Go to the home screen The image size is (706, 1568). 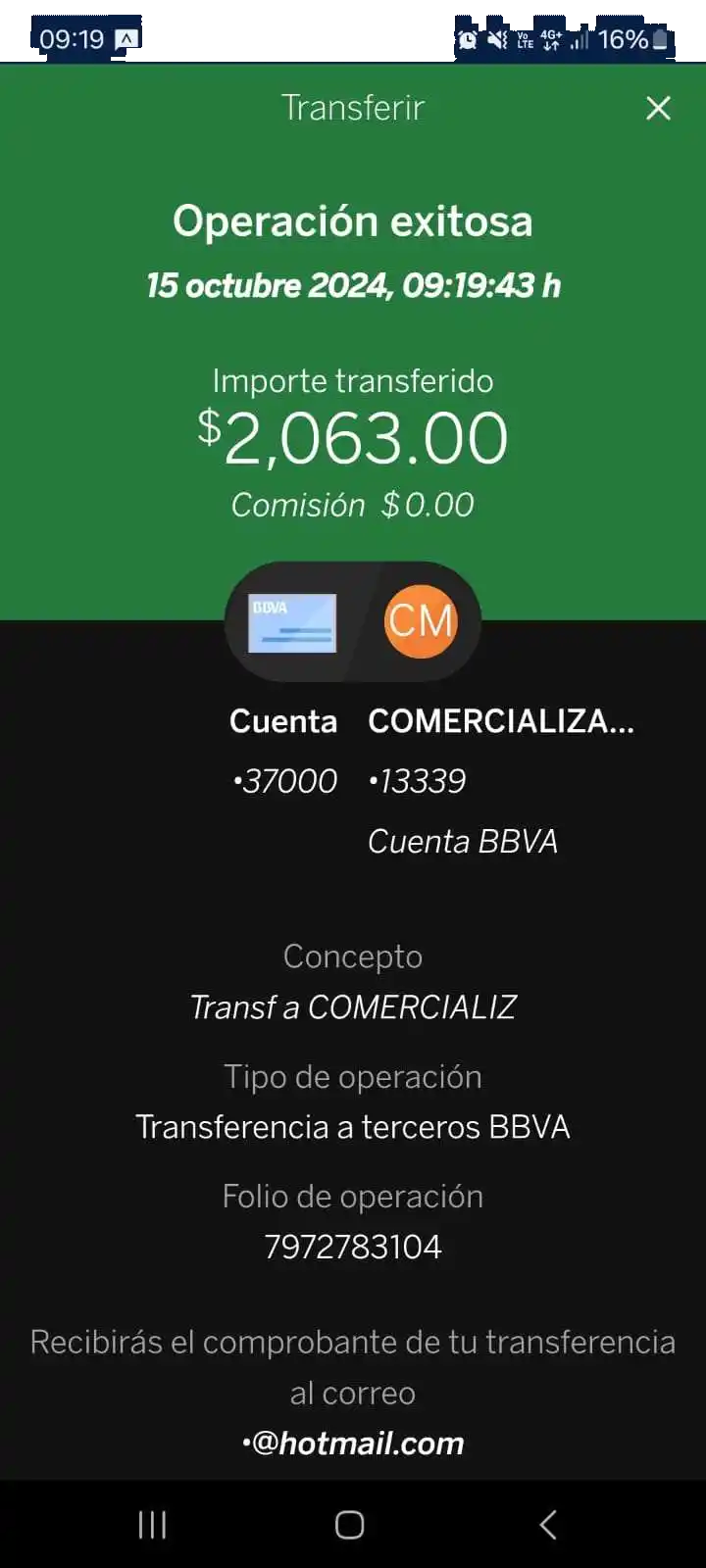(x=350, y=1524)
